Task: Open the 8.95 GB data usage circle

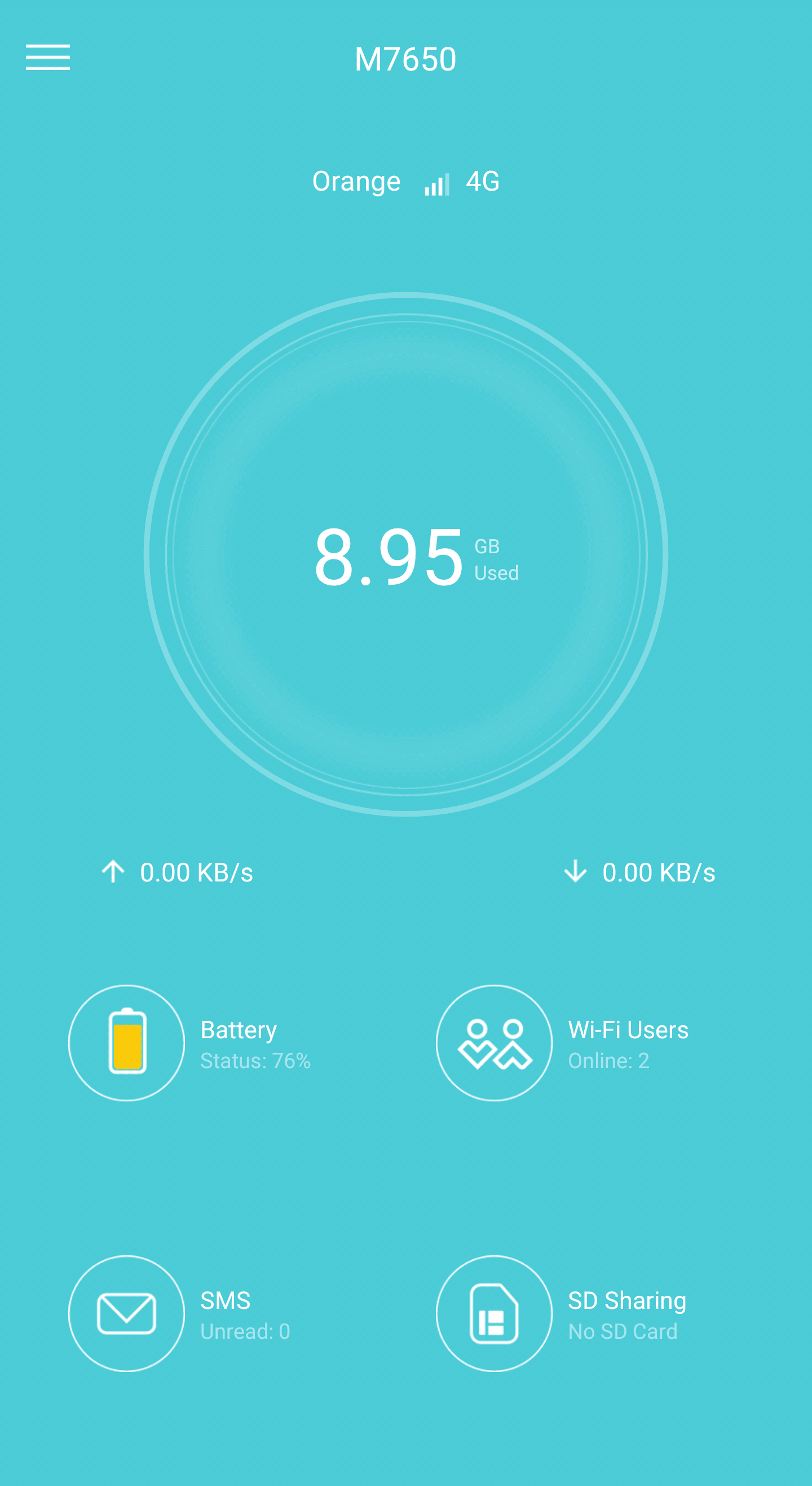Action: coord(406,554)
